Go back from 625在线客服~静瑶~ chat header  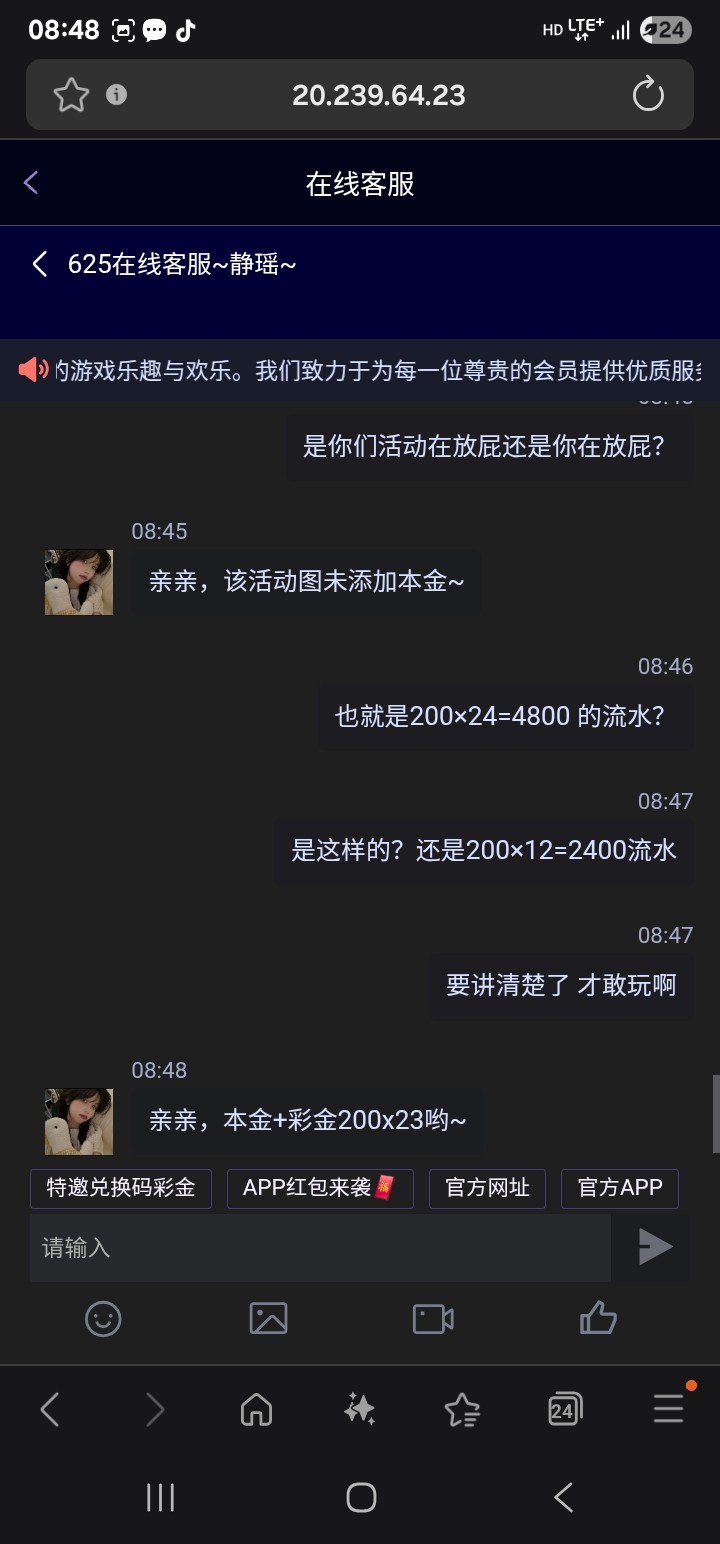[40, 264]
